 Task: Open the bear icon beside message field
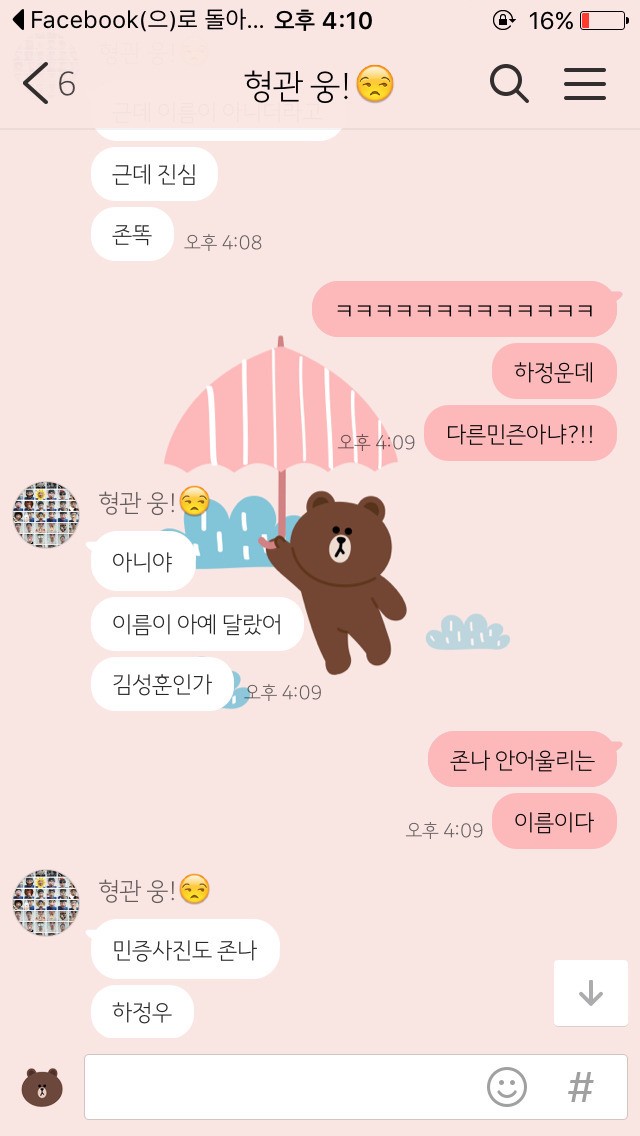click(x=41, y=1087)
